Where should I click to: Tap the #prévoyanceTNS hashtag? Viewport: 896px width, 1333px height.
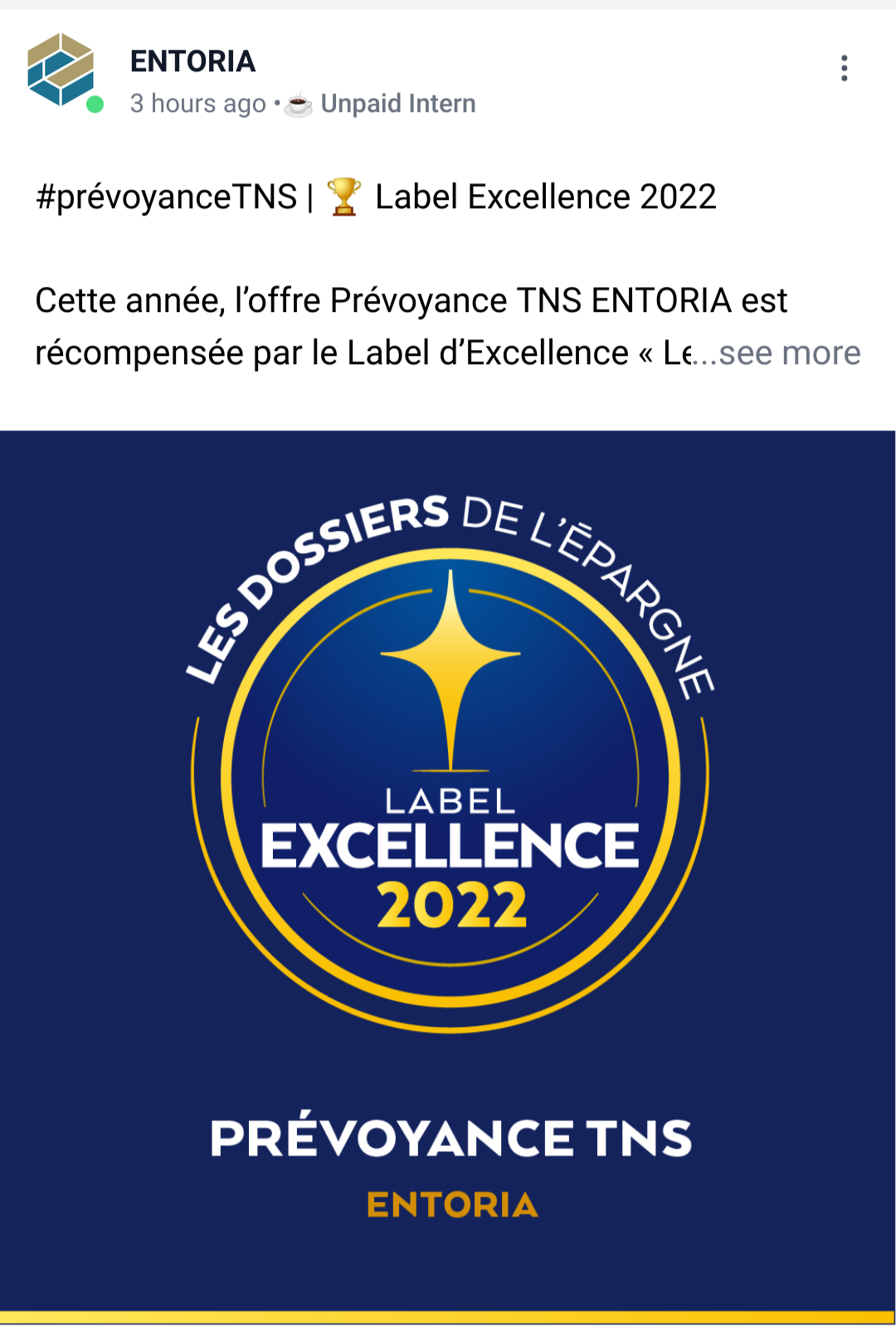tap(167, 197)
